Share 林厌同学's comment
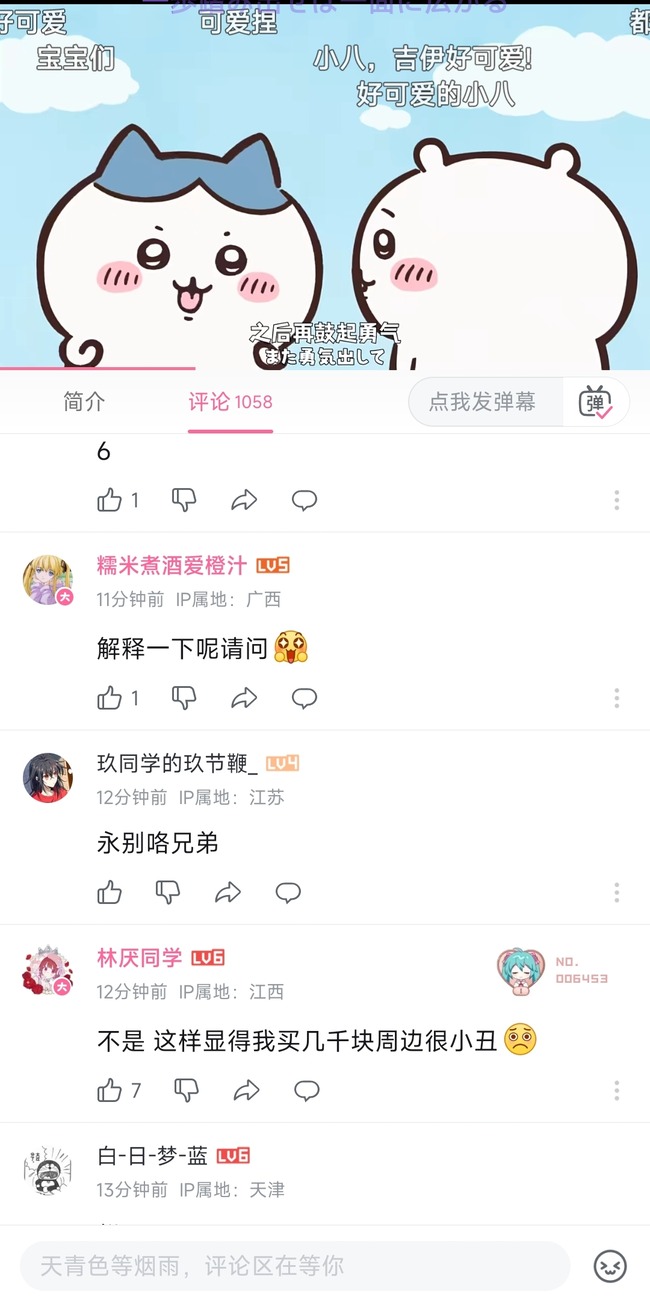650x1303 pixels. (x=246, y=1090)
